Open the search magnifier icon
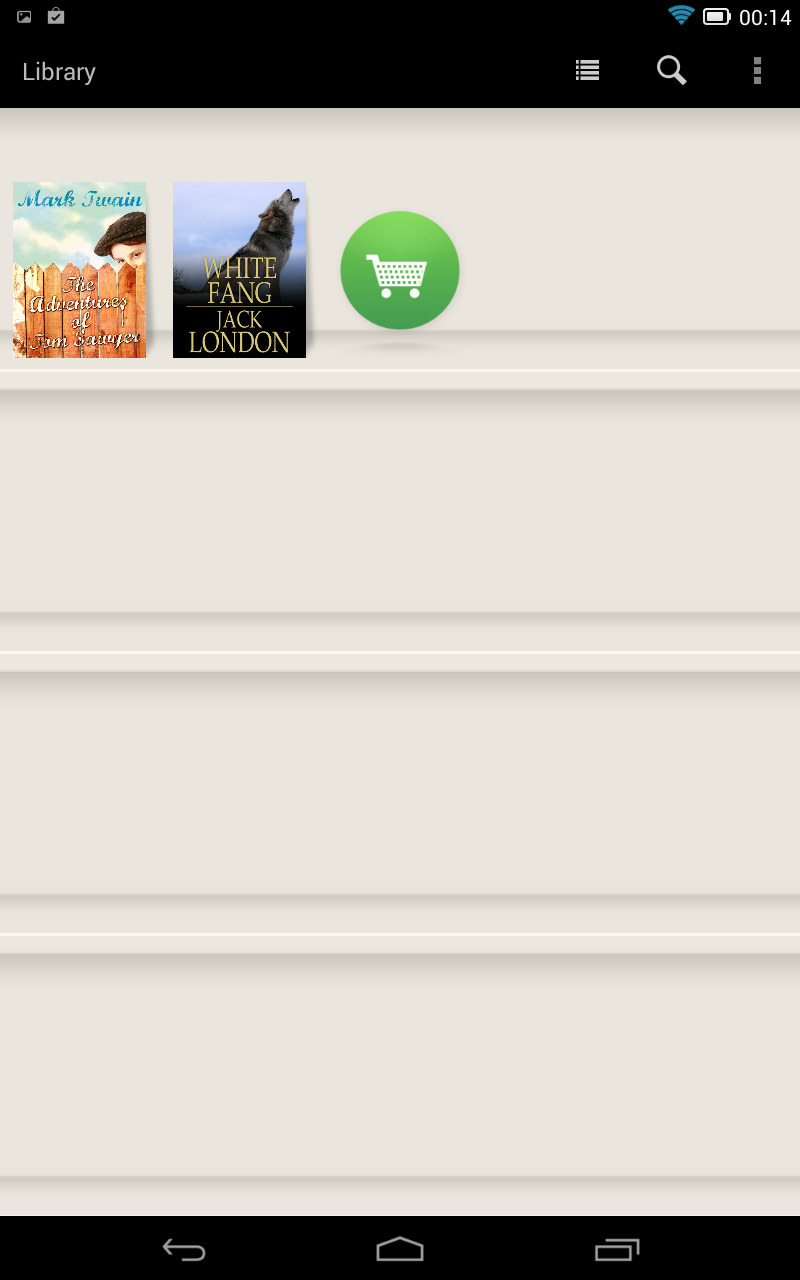 tap(671, 71)
